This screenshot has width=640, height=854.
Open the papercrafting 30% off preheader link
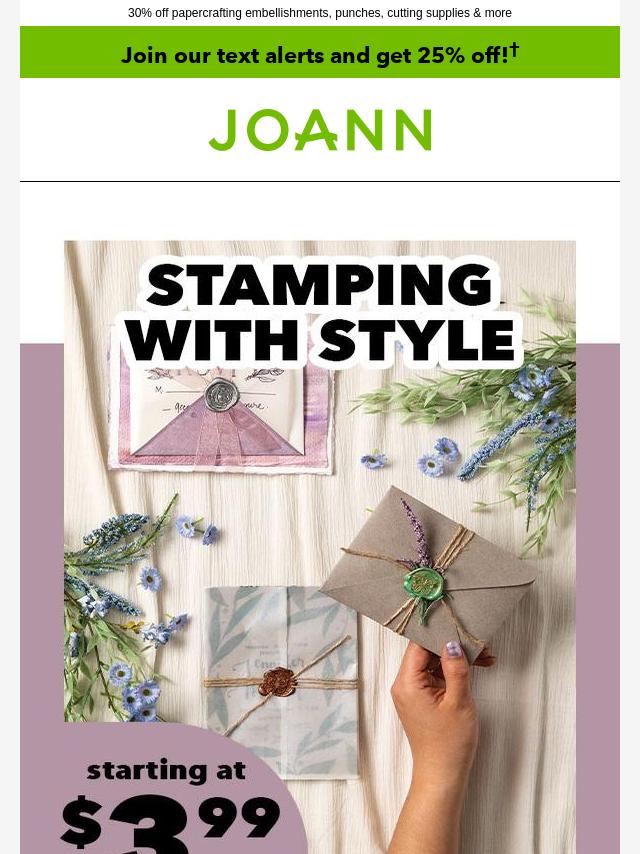pos(320,13)
